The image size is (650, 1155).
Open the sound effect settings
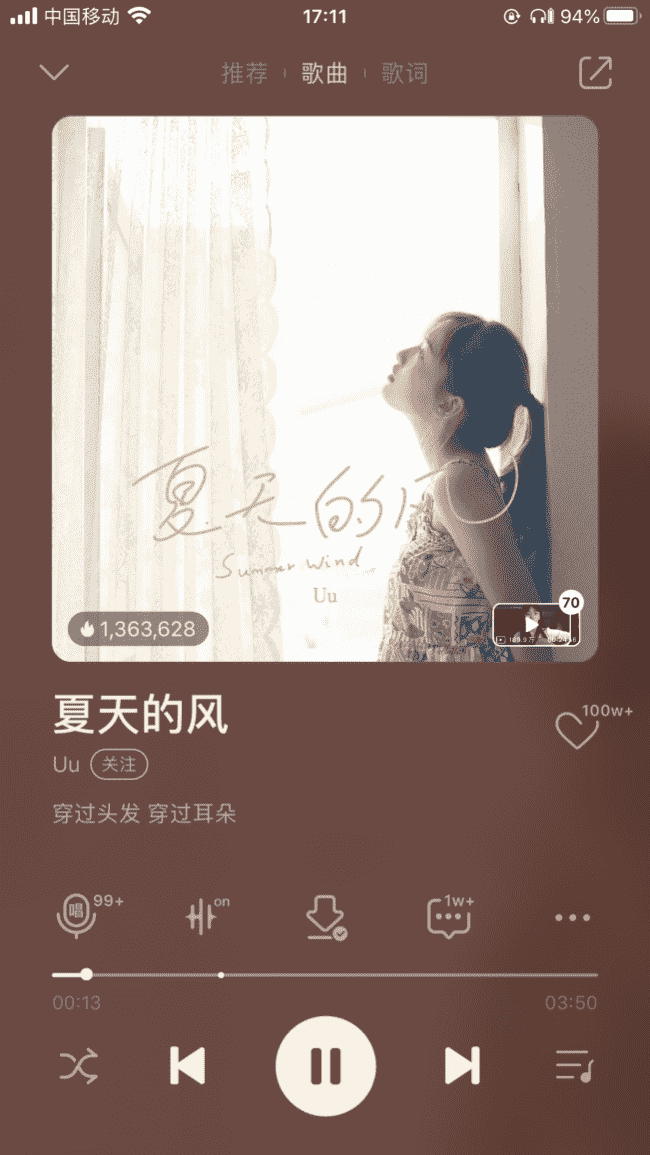click(202, 916)
